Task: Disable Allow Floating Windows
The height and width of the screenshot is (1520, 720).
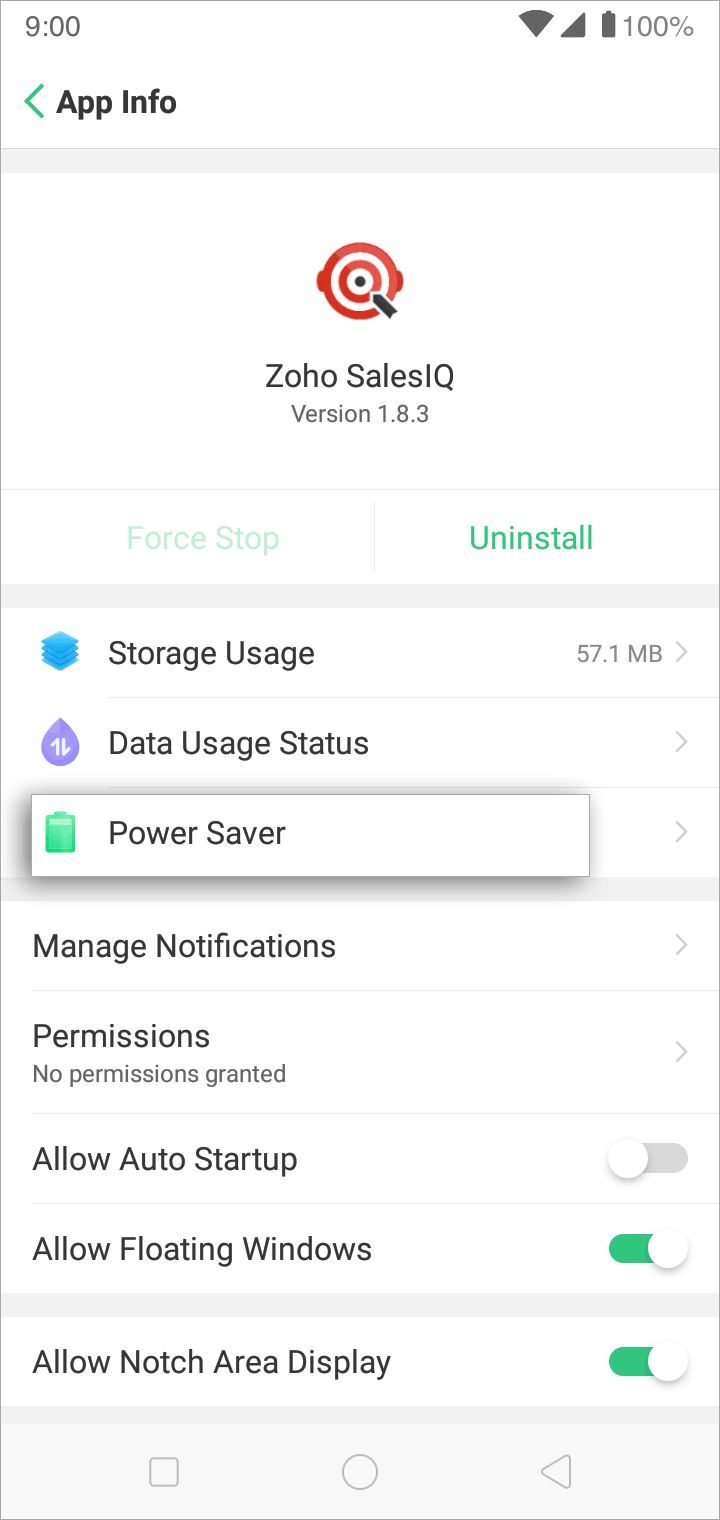Action: (x=648, y=1249)
